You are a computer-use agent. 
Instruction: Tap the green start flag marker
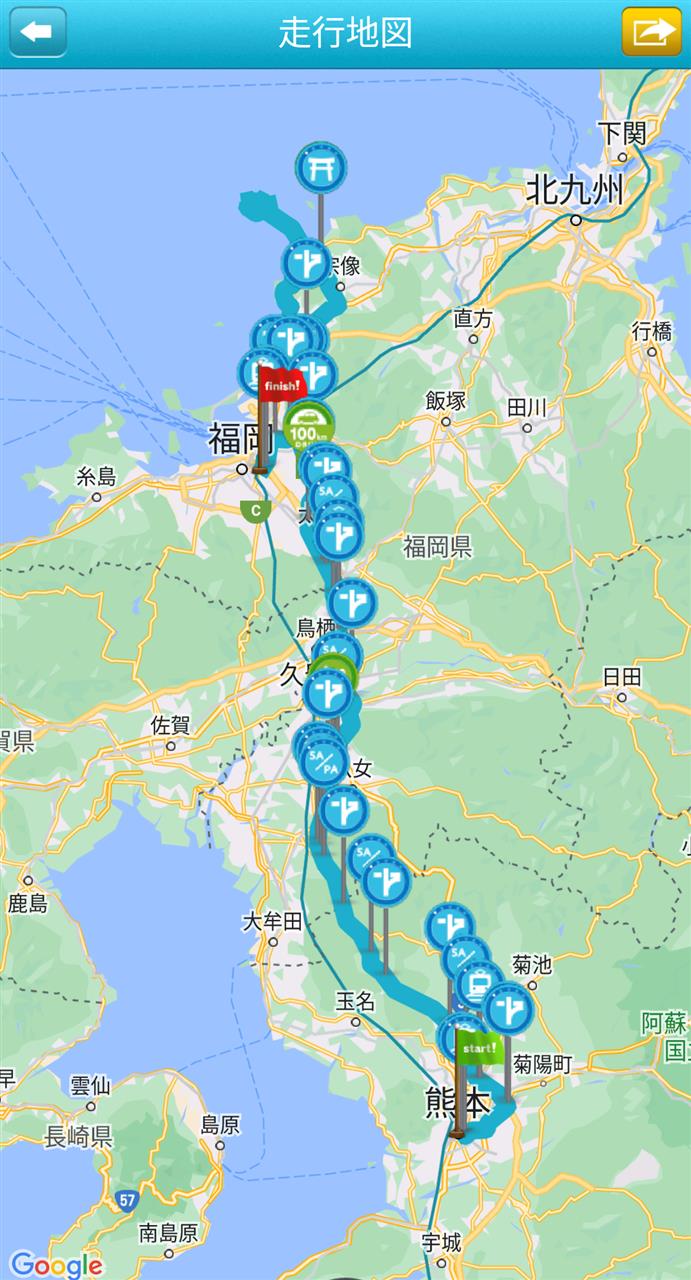tap(478, 1048)
